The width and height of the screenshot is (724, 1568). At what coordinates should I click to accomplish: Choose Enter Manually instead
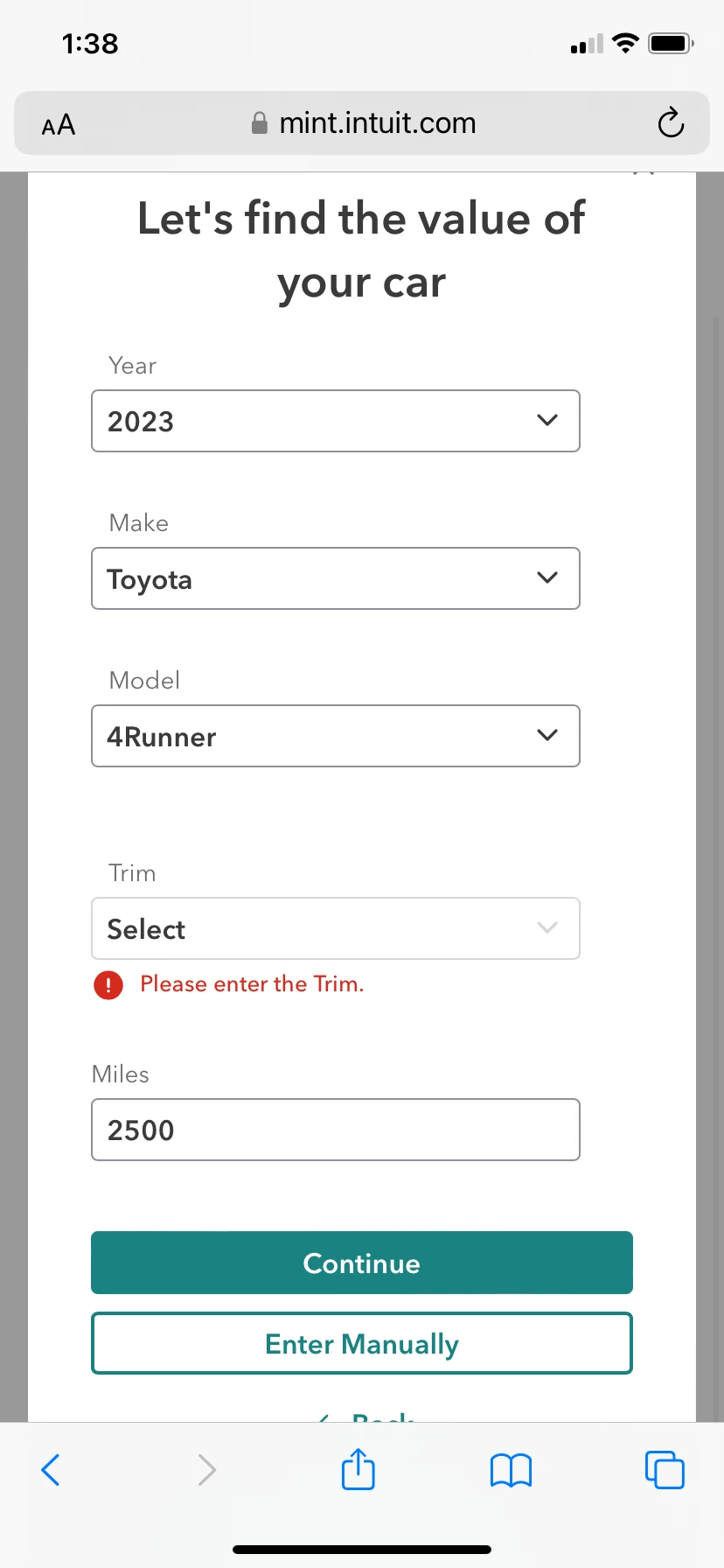(362, 1343)
